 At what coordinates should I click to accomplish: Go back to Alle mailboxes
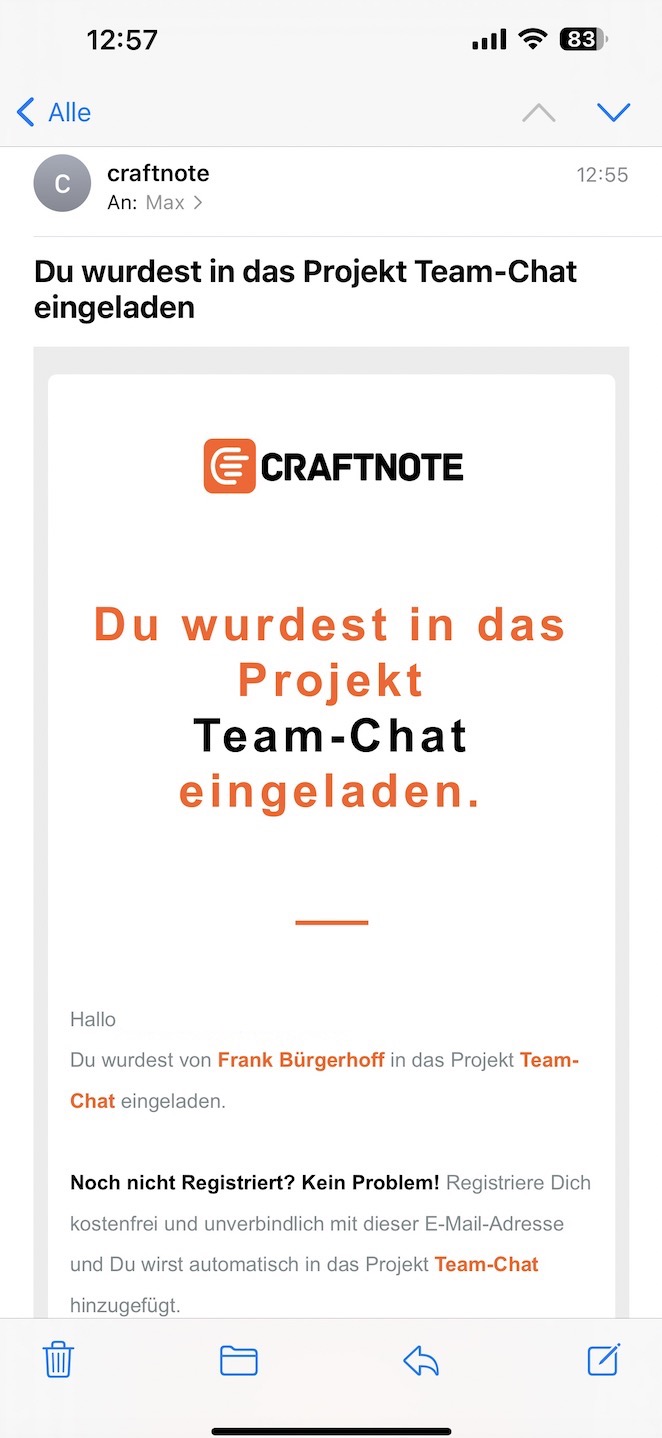click(x=54, y=112)
